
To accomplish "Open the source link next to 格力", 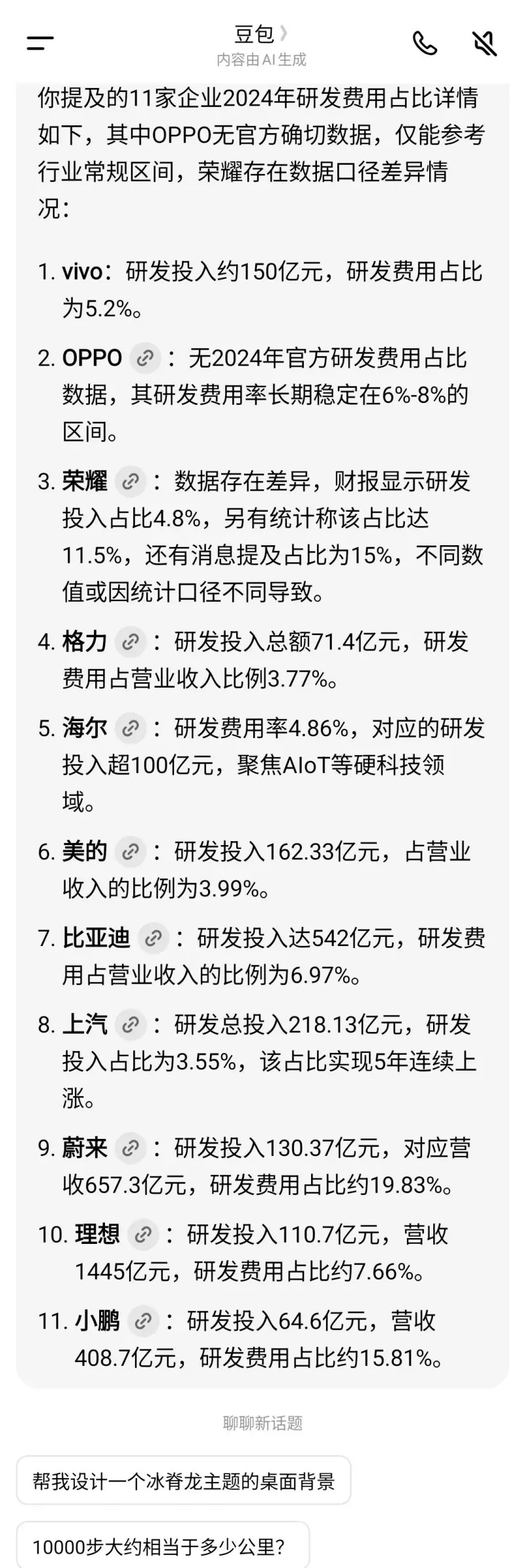I will [x=130, y=642].
